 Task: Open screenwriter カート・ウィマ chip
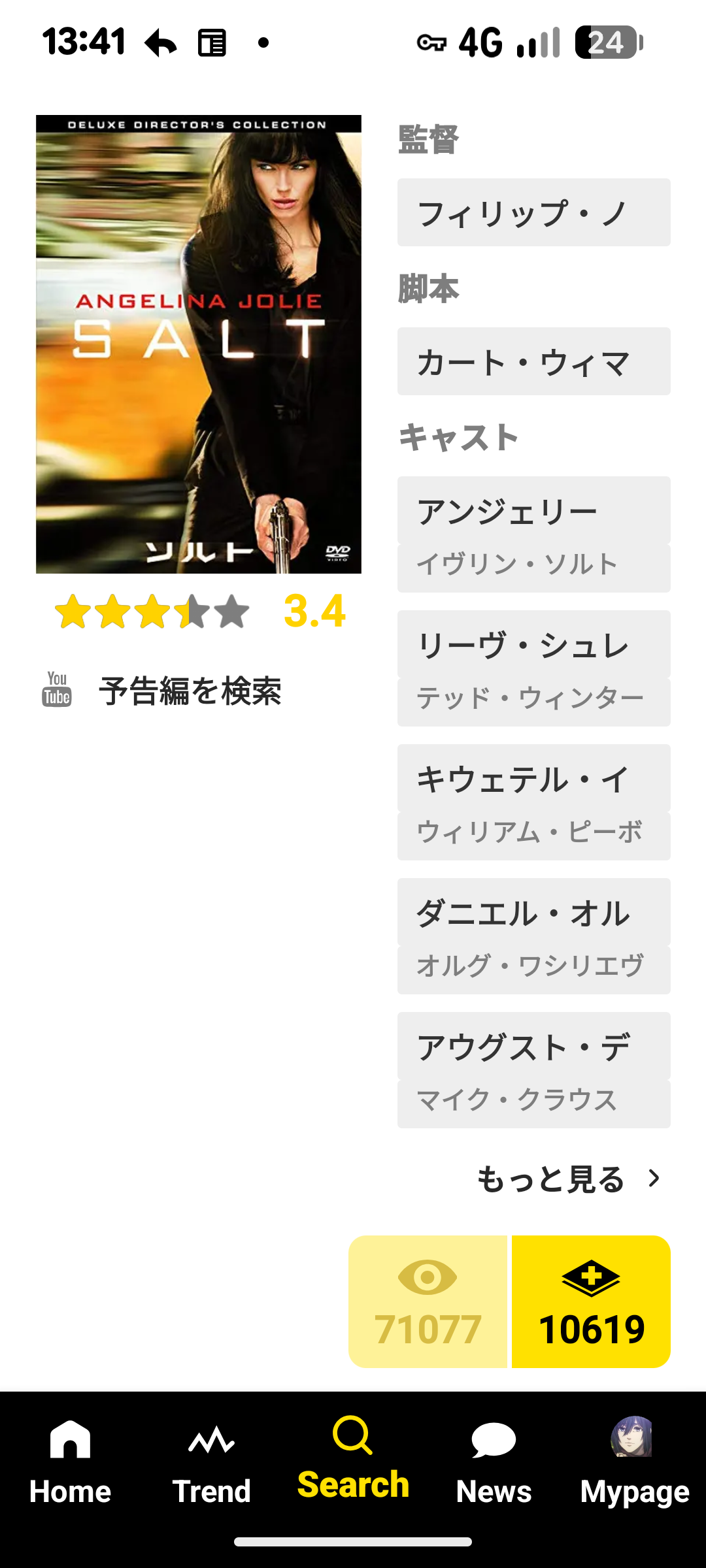coord(533,362)
